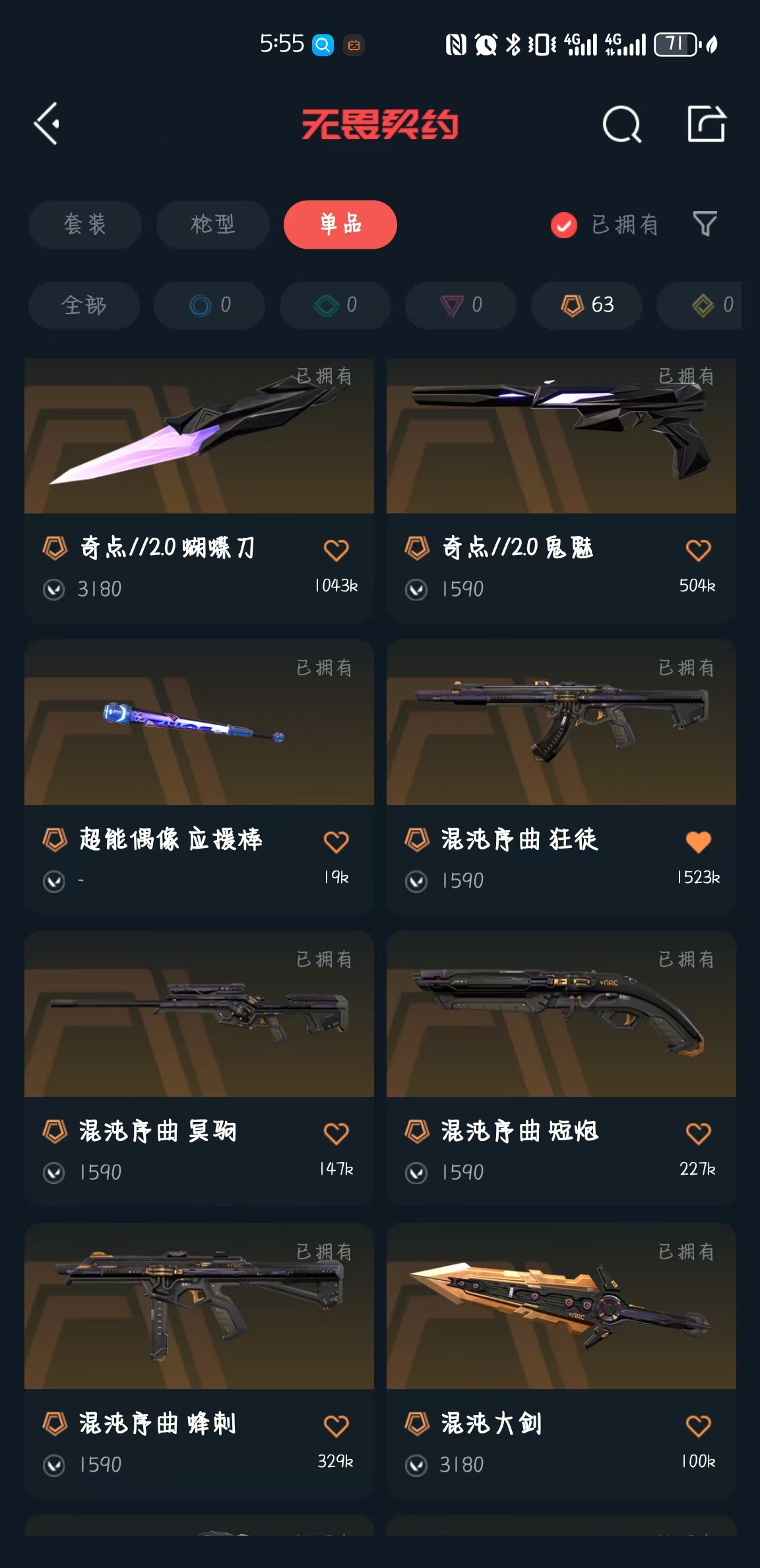Open the search icon
This screenshot has height=1568, width=760.
click(x=621, y=124)
